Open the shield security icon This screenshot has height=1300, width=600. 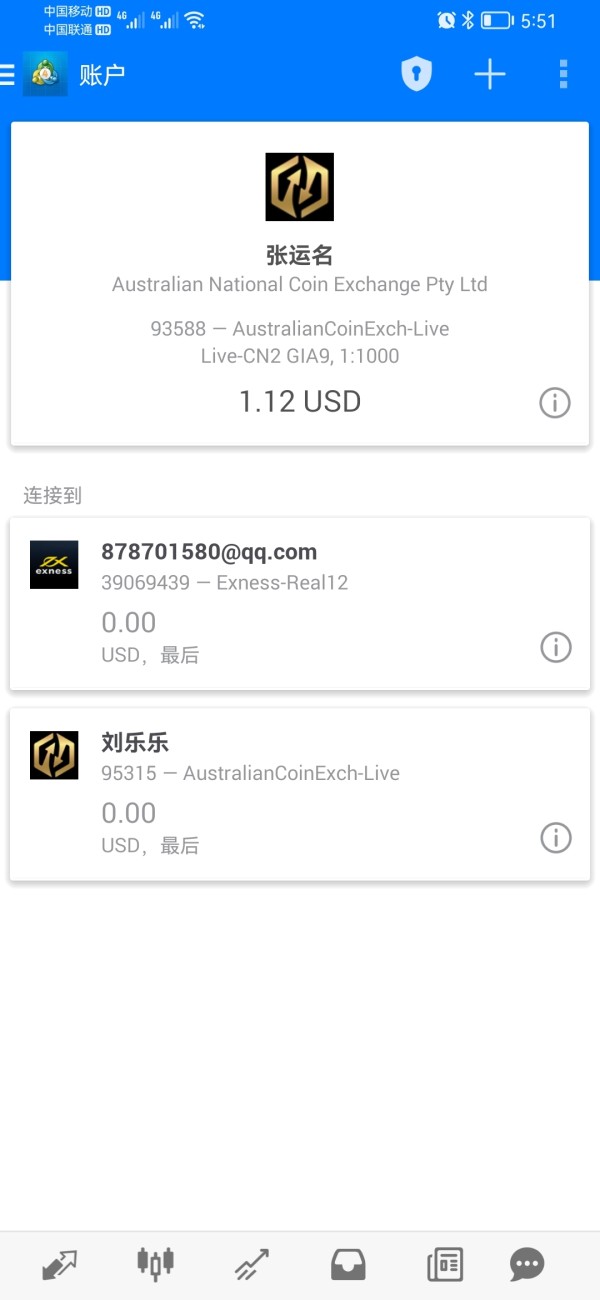(x=416, y=74)
